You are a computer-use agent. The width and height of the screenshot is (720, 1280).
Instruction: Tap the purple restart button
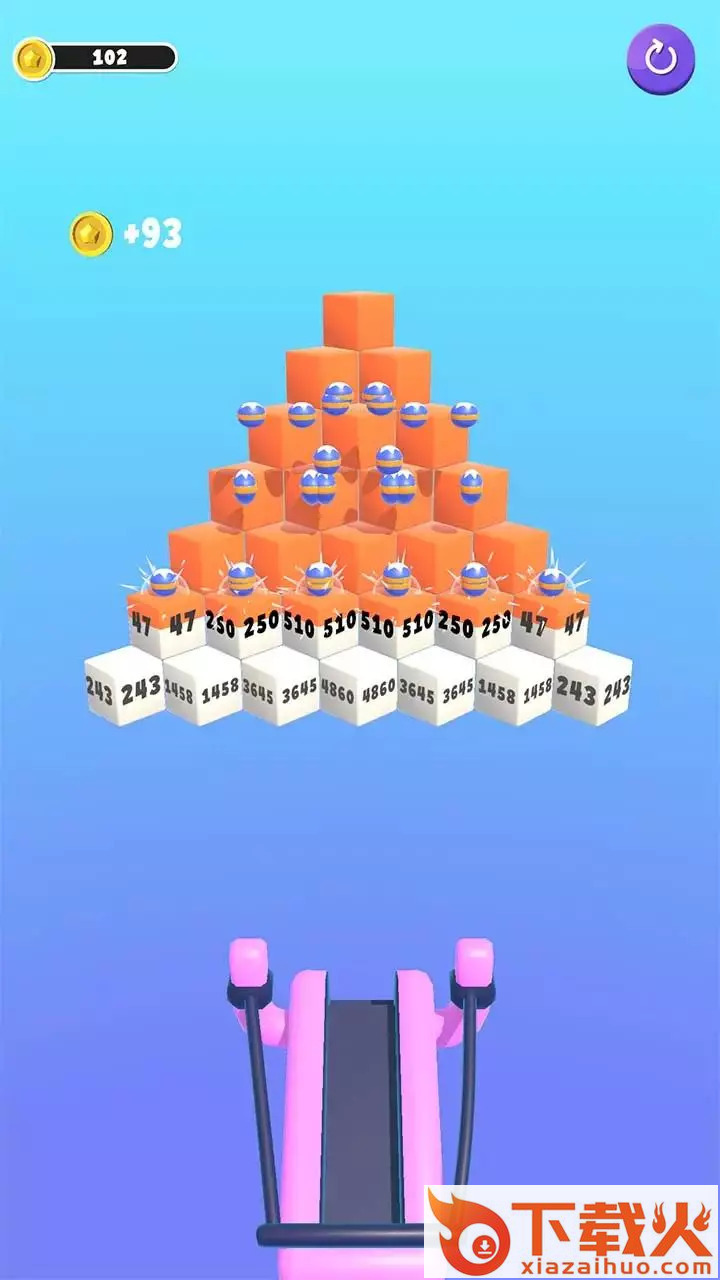pyautogui.click(x=660, y=58)
